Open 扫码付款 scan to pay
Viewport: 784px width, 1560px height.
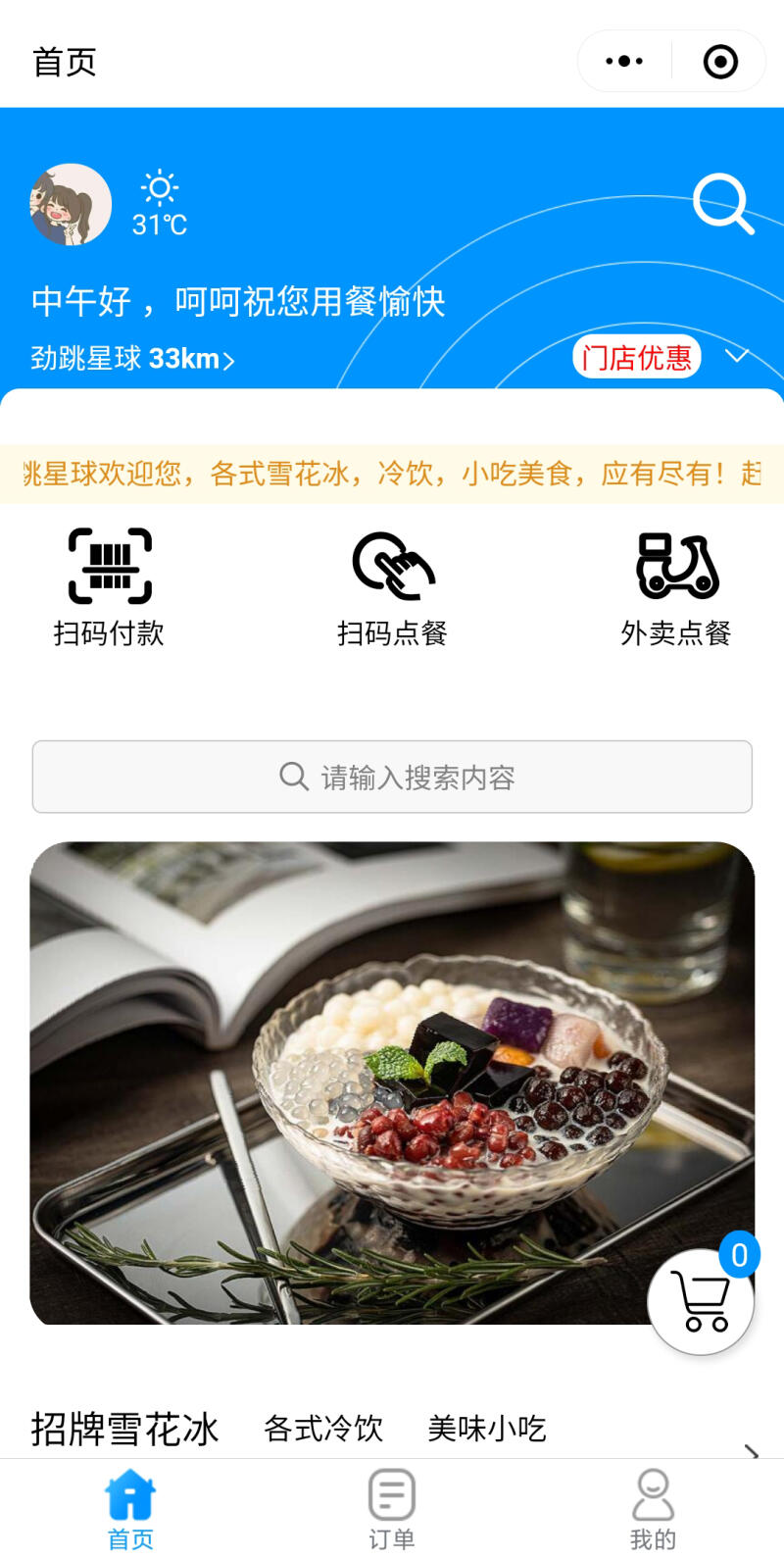click(x=109, y=587)
